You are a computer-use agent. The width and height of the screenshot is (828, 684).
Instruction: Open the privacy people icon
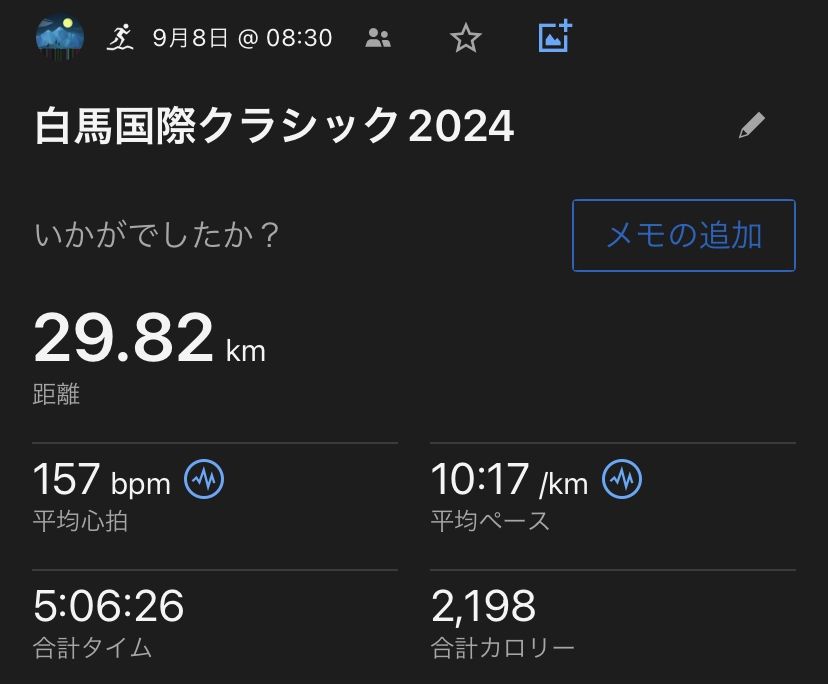(x=378, y=39)
